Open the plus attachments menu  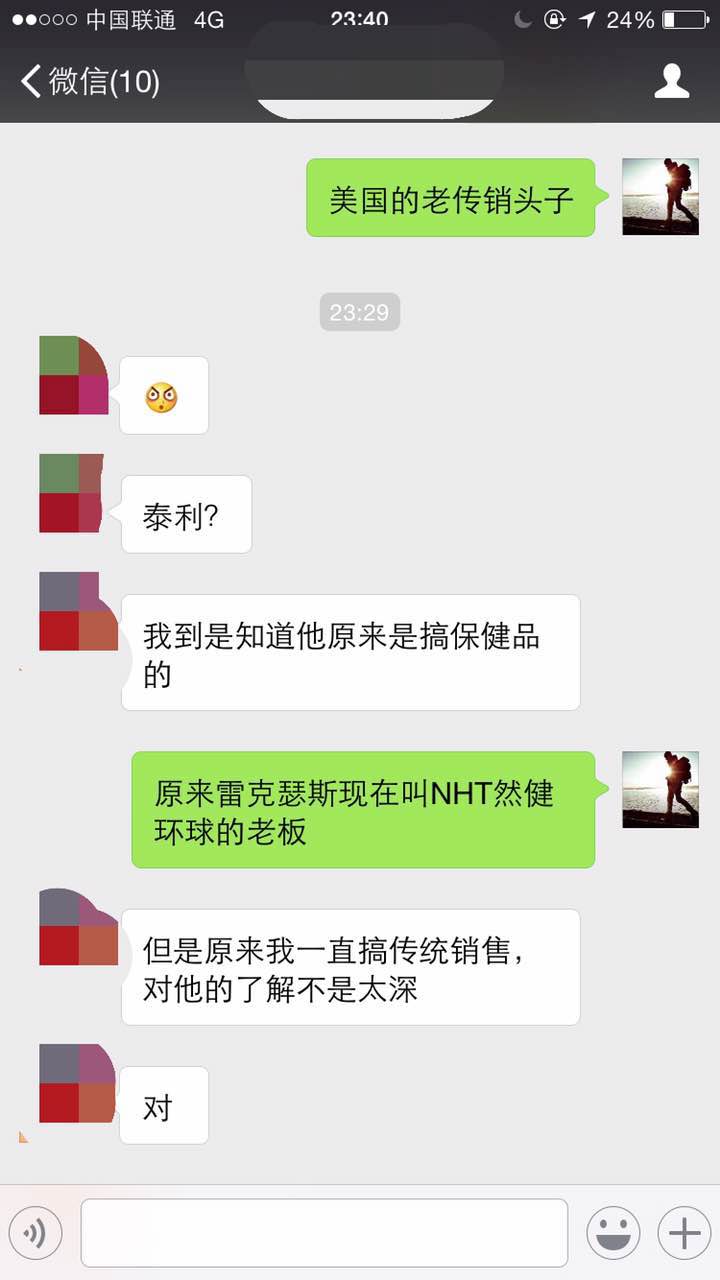tap(684, 1232)
